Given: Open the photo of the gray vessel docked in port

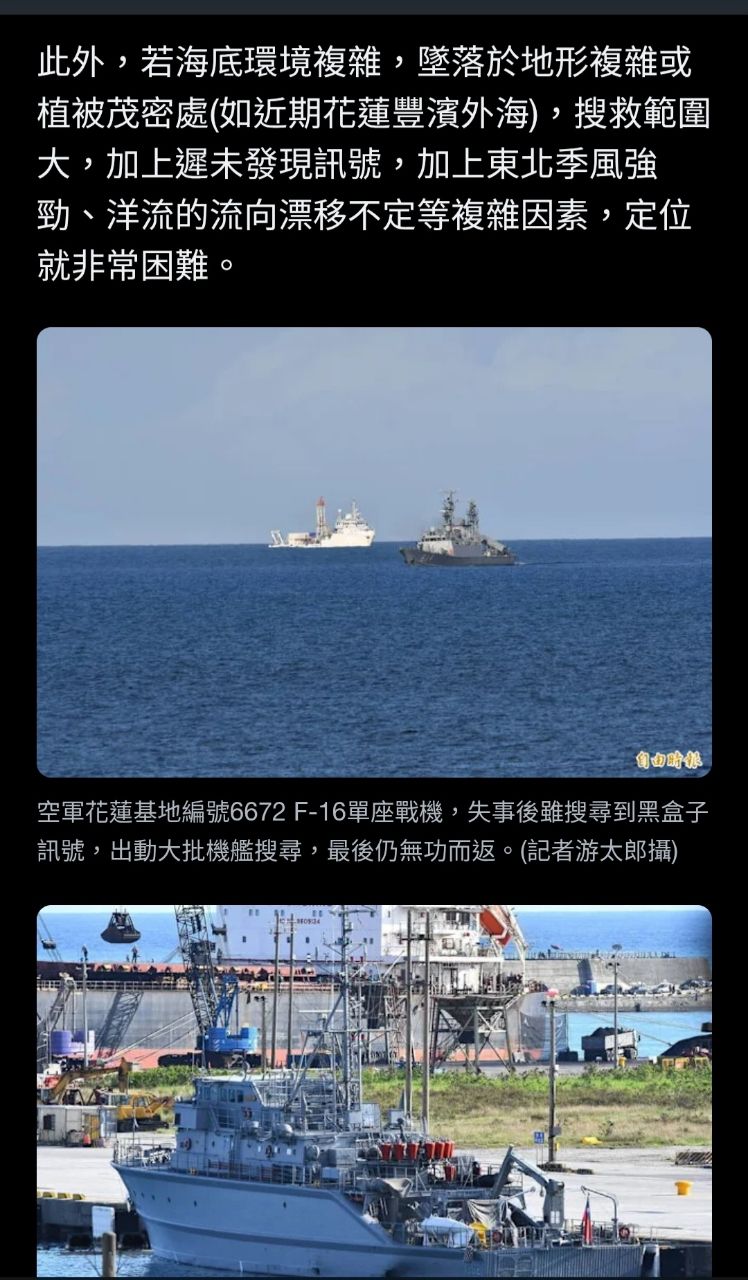Looking at the screenshot, I should 374,1090.
